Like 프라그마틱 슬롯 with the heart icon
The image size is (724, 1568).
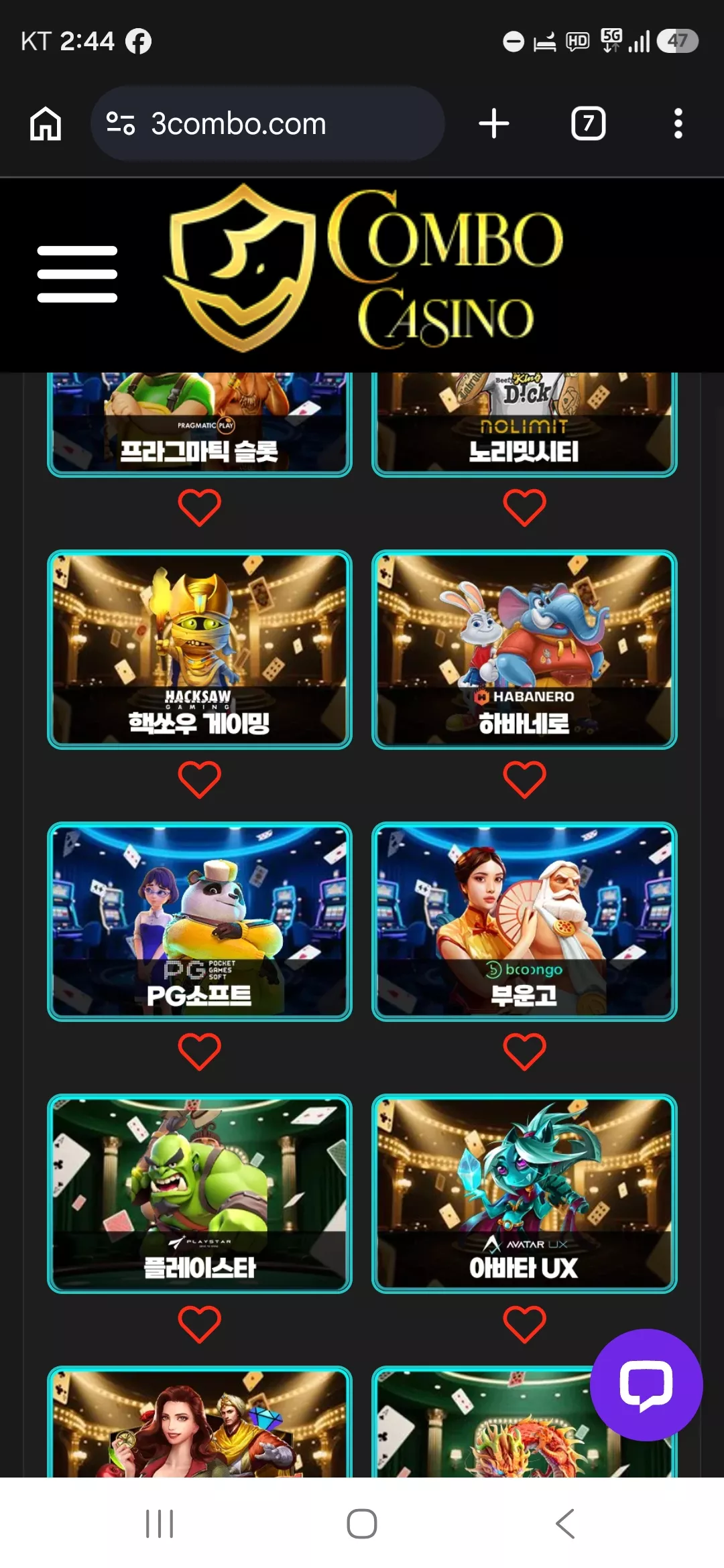coord(200,507)
